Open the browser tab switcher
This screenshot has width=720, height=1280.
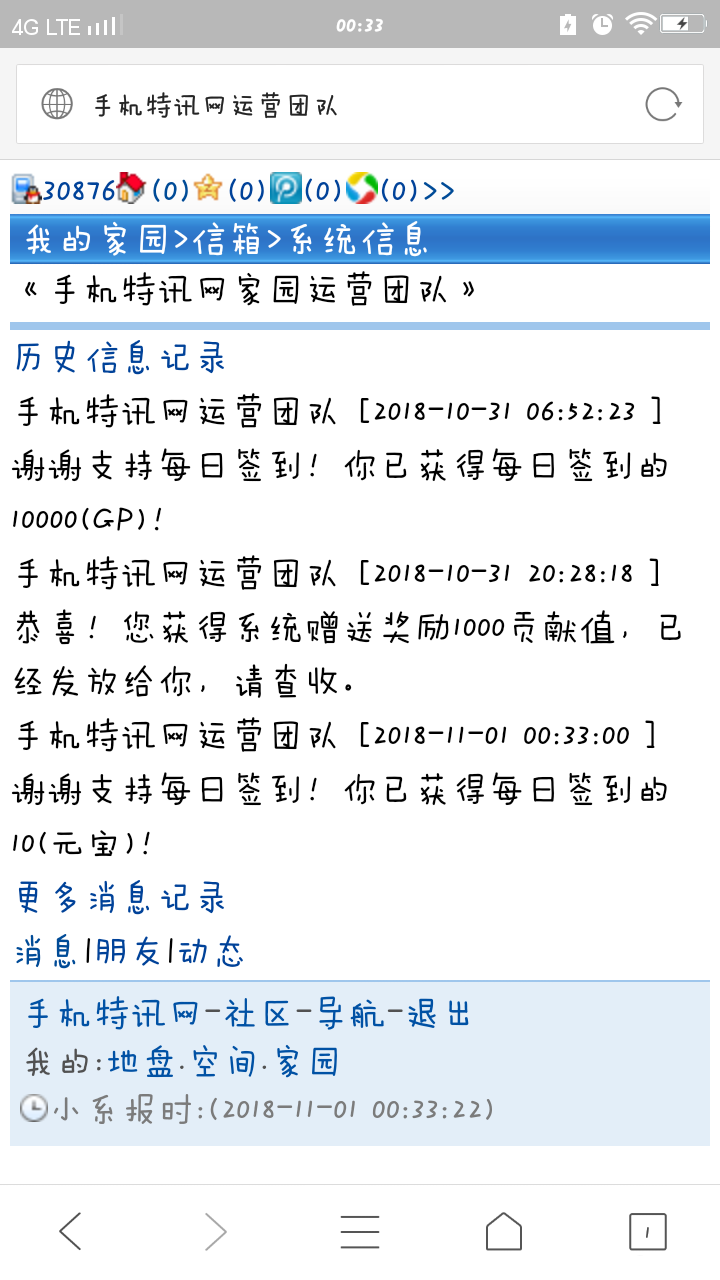click(647, 1231)
